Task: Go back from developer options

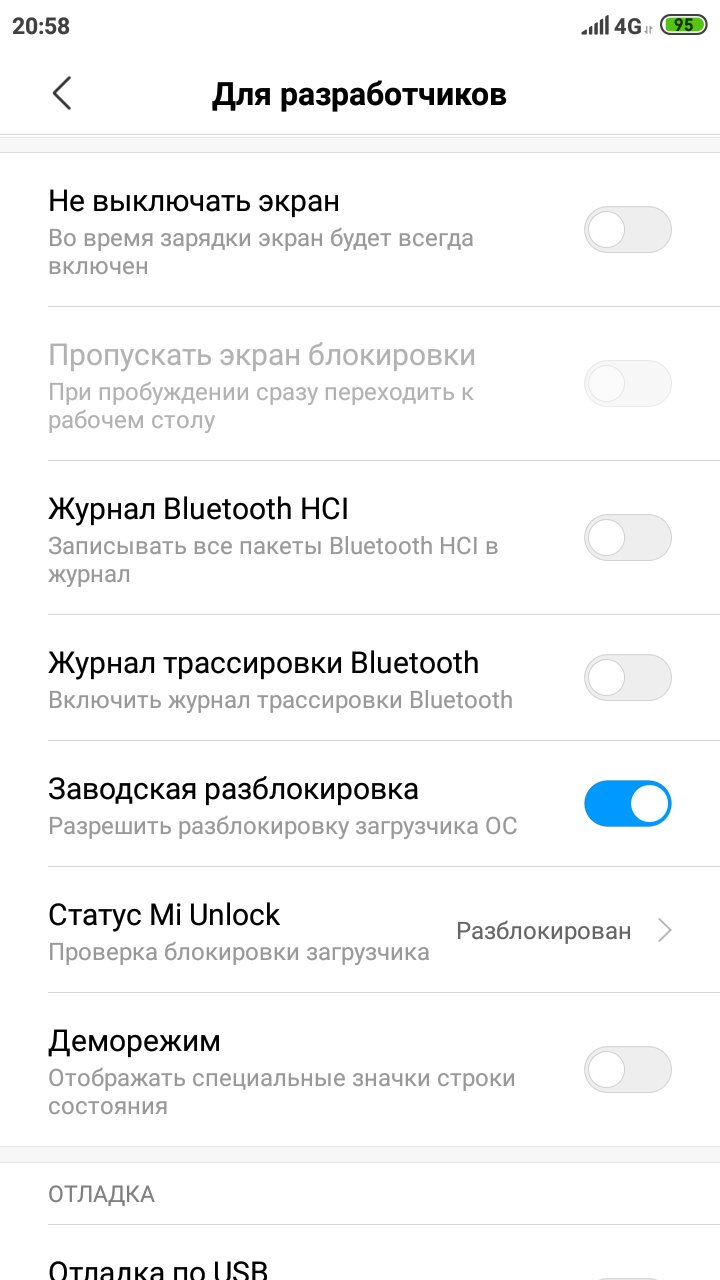Action: pos(62,94)
